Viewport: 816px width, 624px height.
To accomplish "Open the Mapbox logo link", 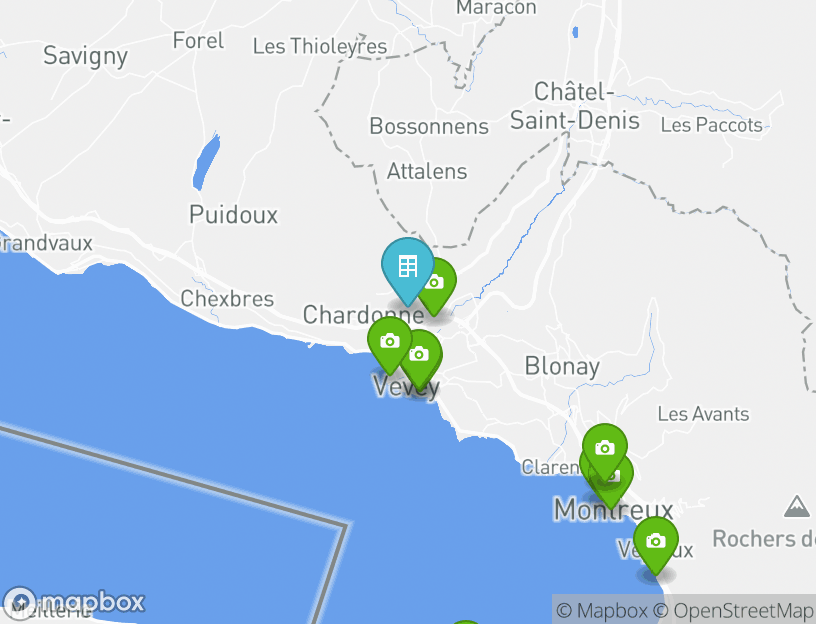I will pos(76,602).
